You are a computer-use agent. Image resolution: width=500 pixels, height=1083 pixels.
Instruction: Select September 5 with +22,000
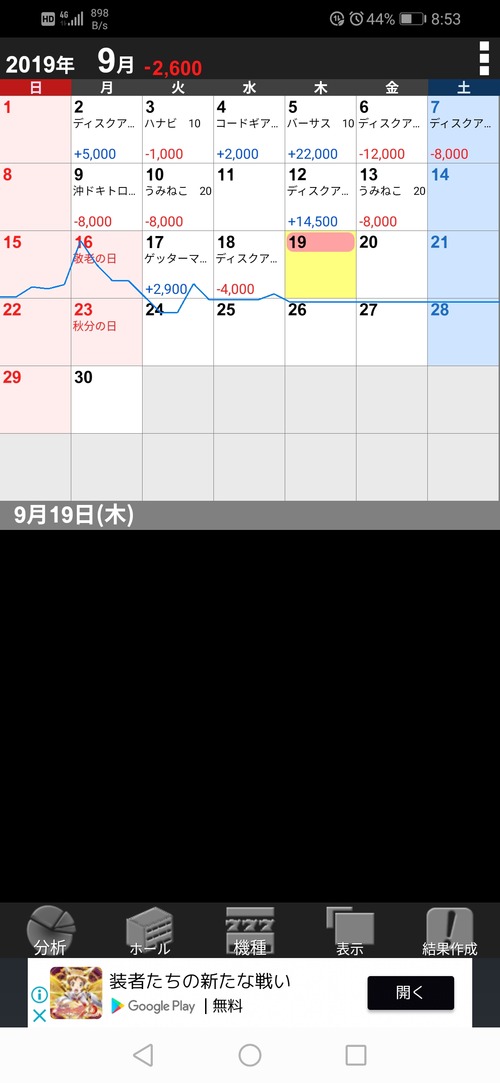[320, 130]
